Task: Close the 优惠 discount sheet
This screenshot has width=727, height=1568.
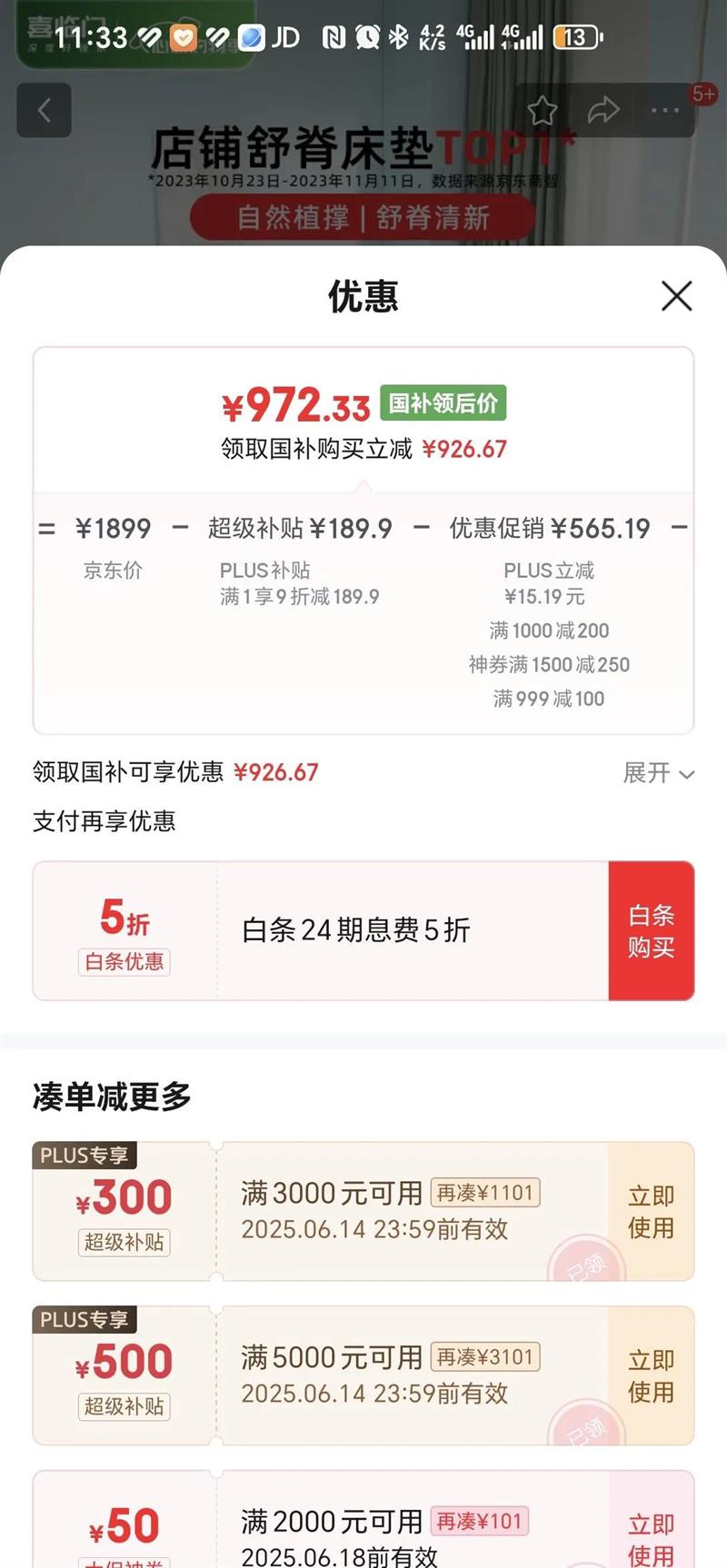Action: pyautogui.click(x=676, y=296)
